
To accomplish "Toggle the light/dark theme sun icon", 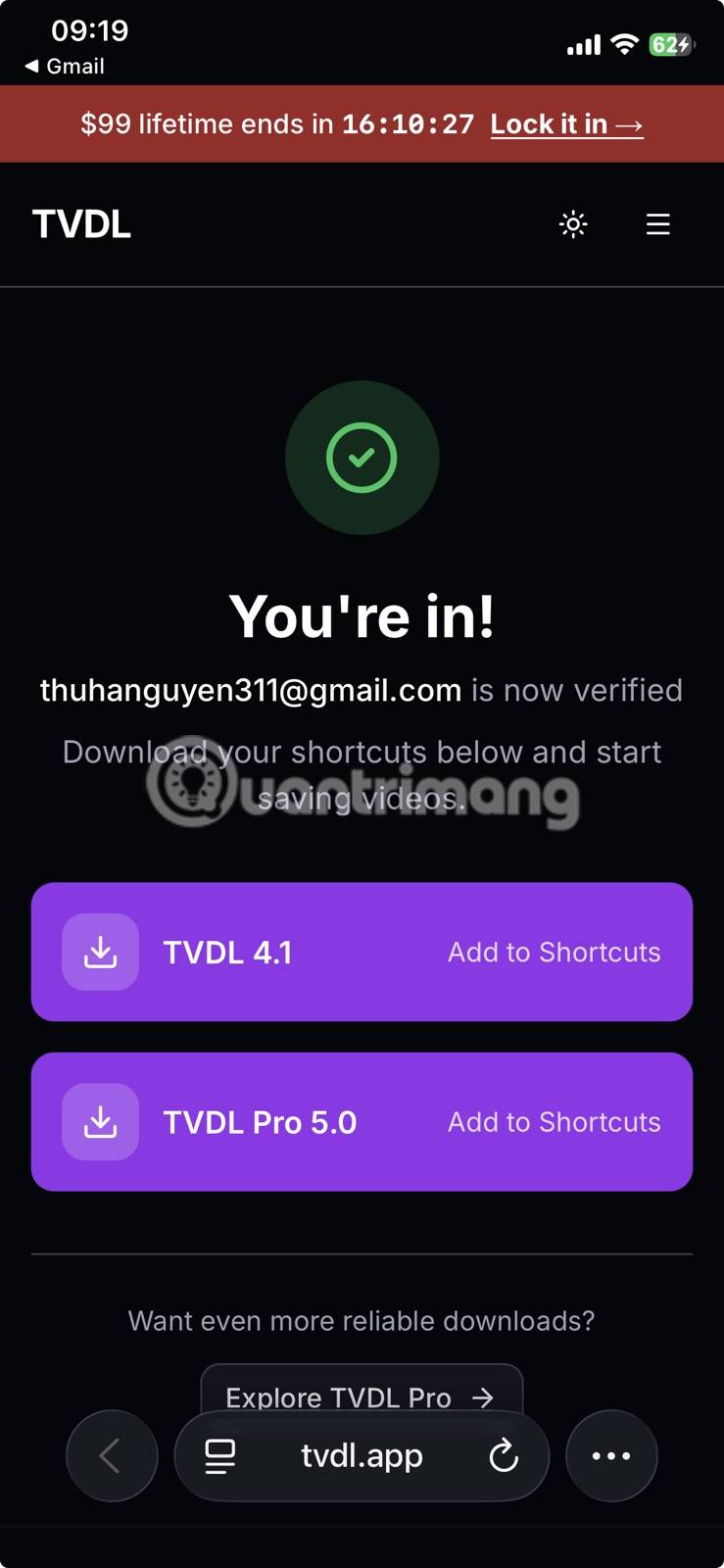I will point(573,224).
